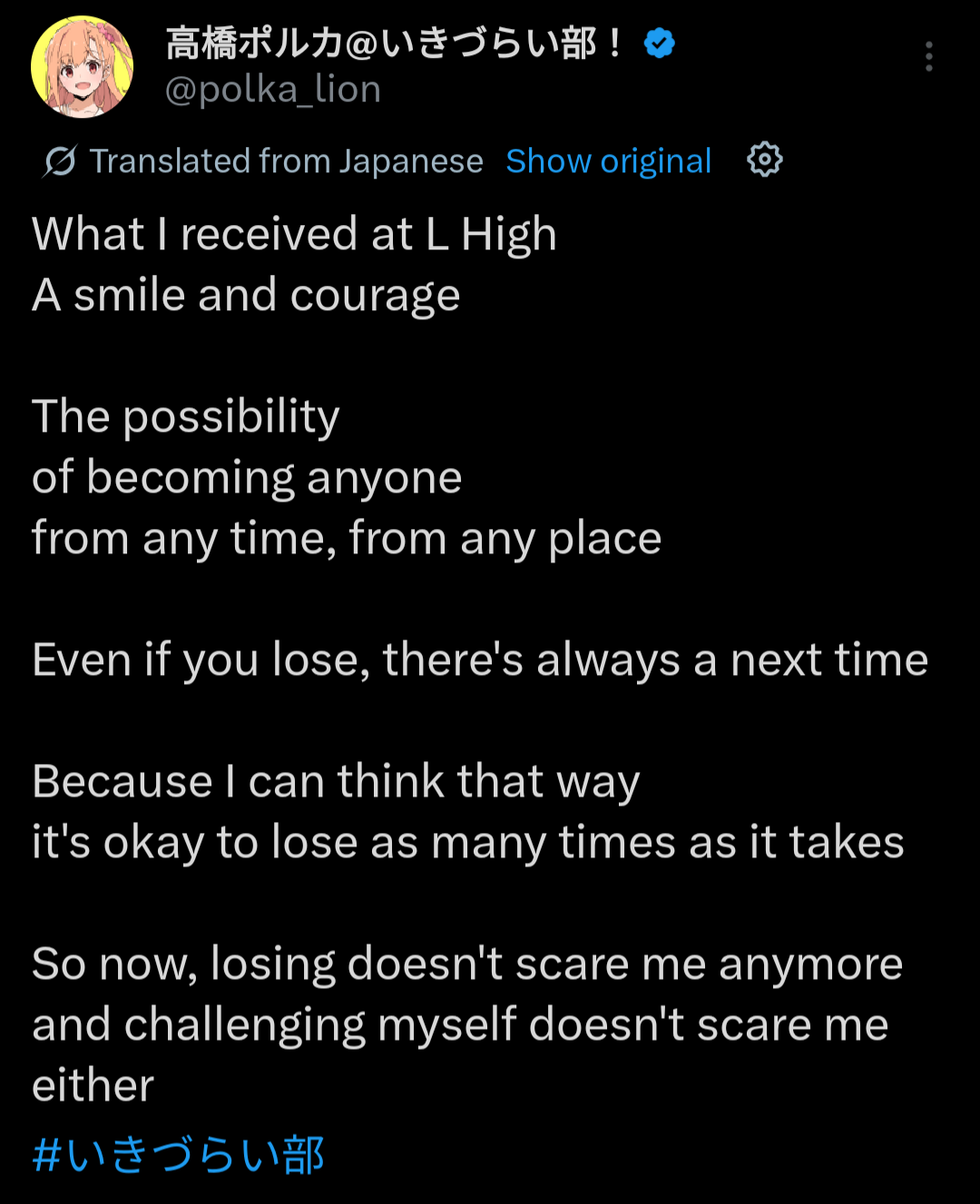Open the #いきづらい部 hashtag
This screenshot has width=980, height=1204.
(178, 1155)
